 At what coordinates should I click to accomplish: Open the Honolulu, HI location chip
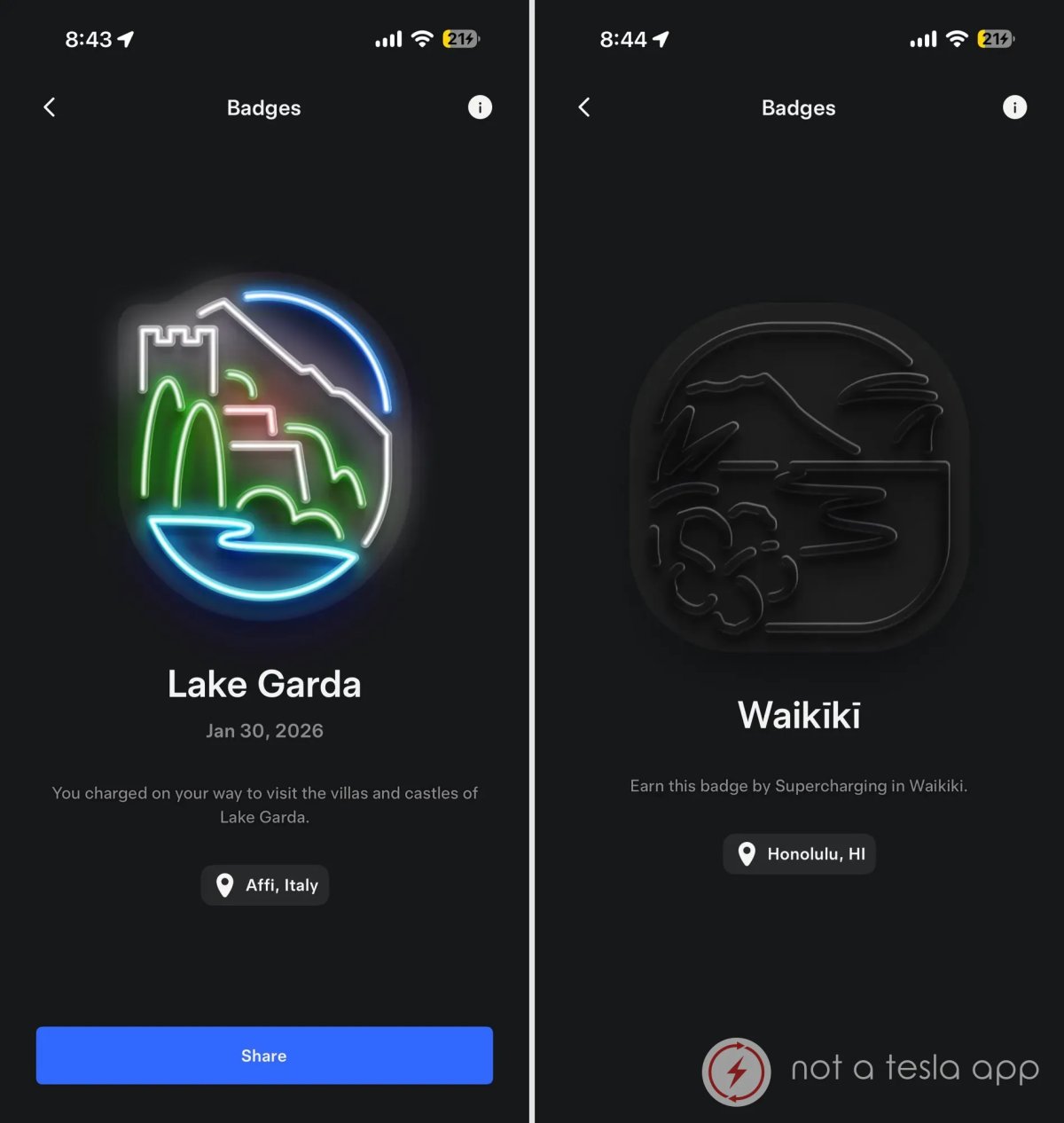(x=799, y=854)
